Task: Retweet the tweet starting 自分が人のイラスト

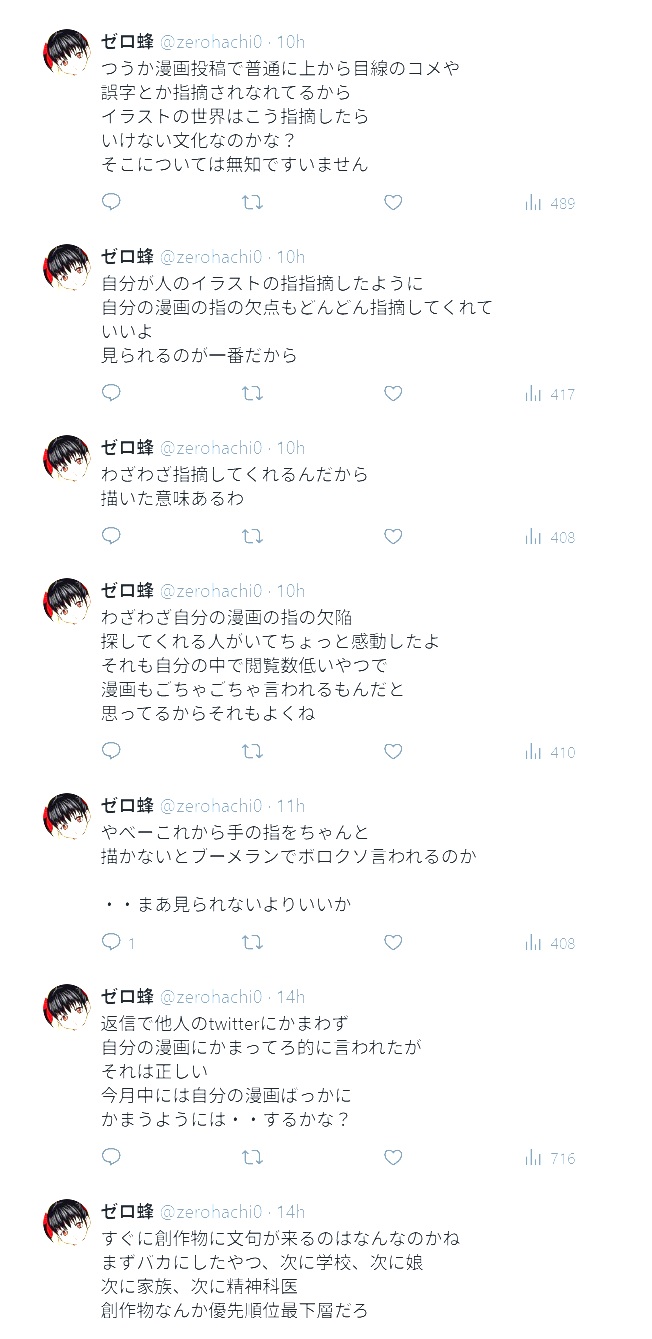Action: point(253,394)
